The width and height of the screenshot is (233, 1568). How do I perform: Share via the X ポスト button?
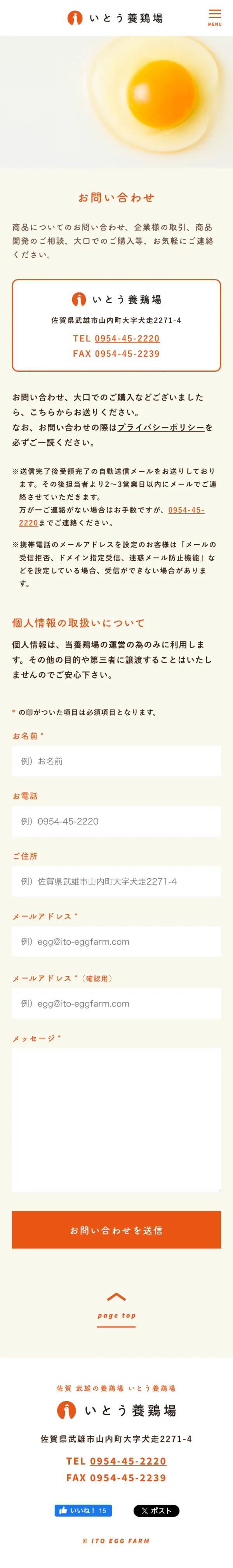click(x=156, y=1510)
